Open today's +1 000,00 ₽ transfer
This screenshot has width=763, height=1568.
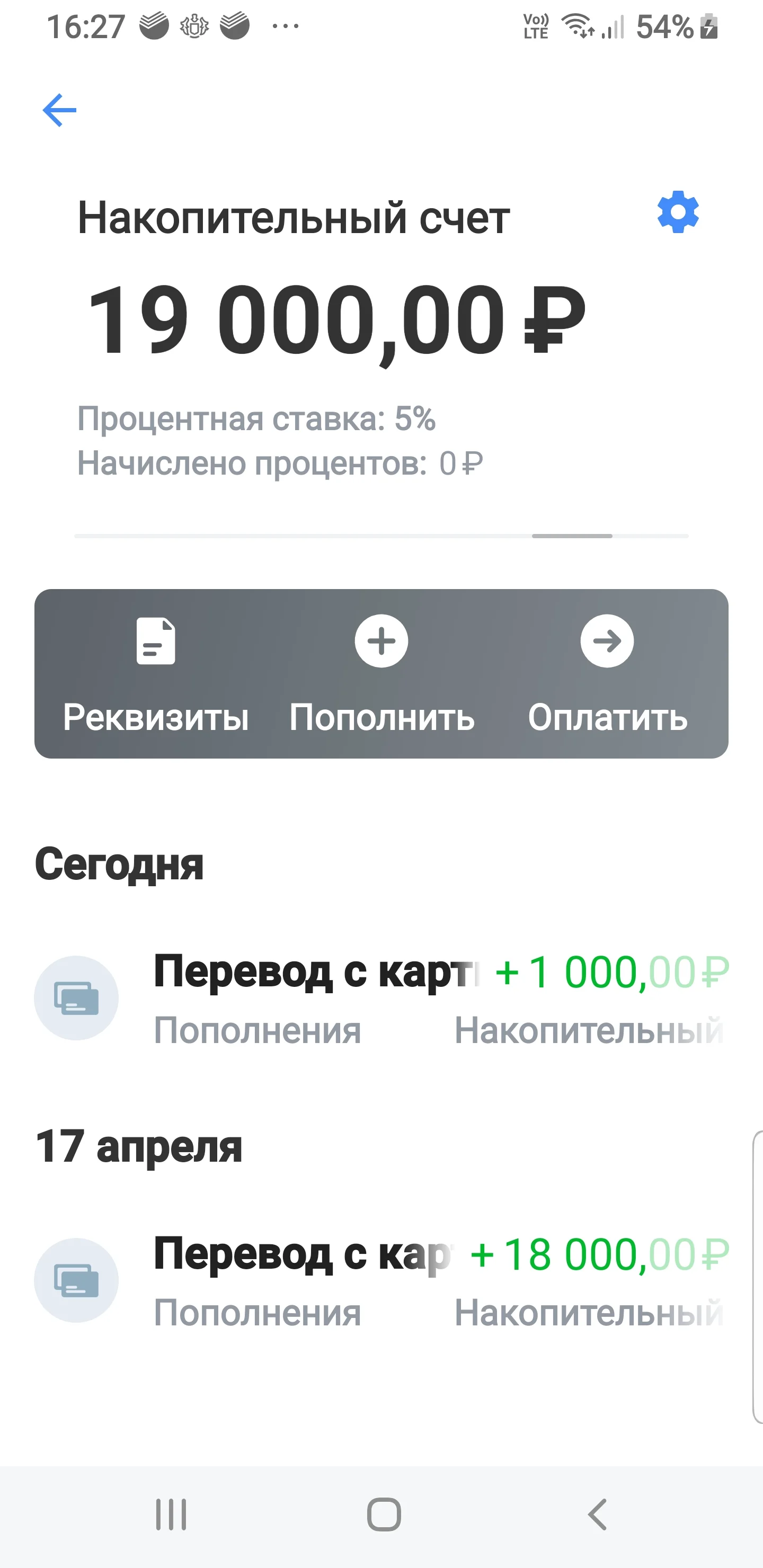tap(381, 998)
